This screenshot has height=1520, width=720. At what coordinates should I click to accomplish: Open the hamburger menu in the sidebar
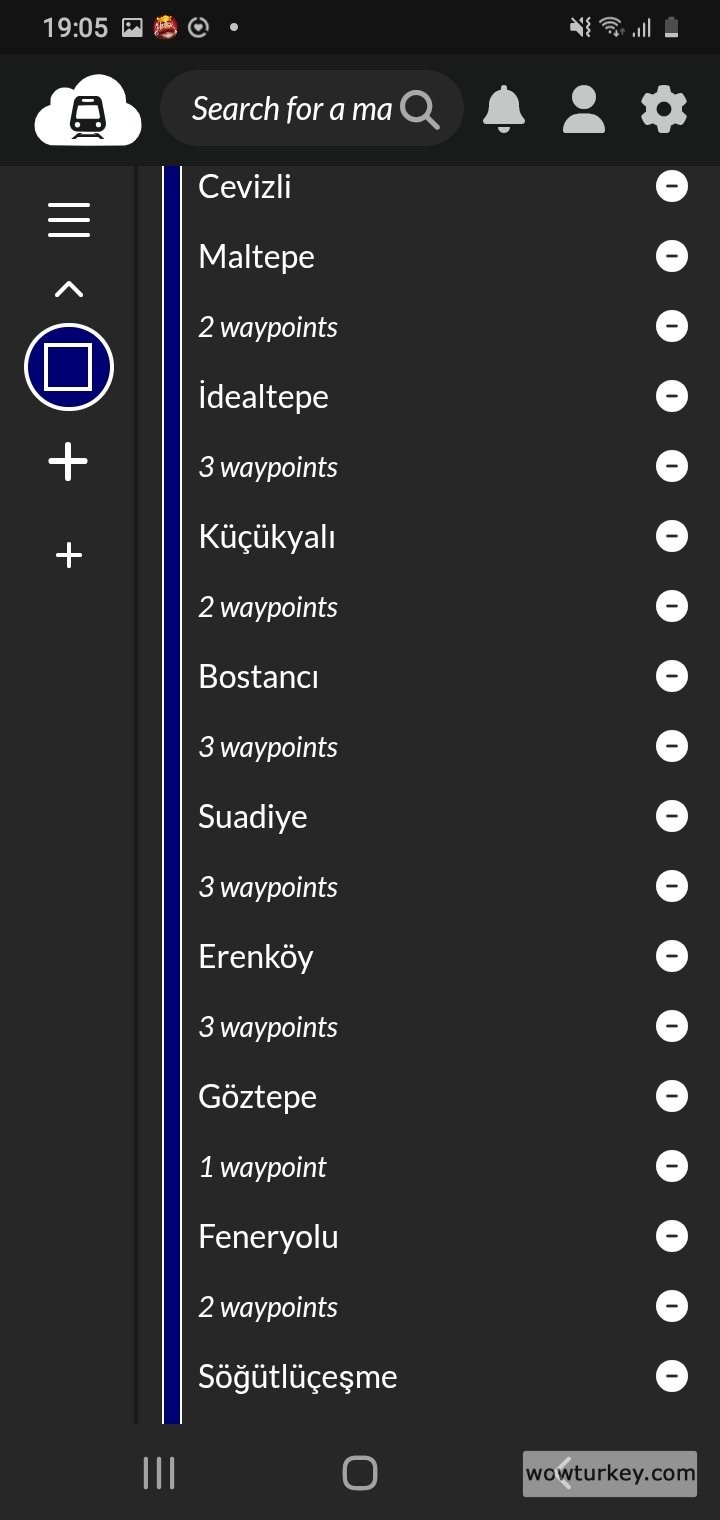(69, 220)
